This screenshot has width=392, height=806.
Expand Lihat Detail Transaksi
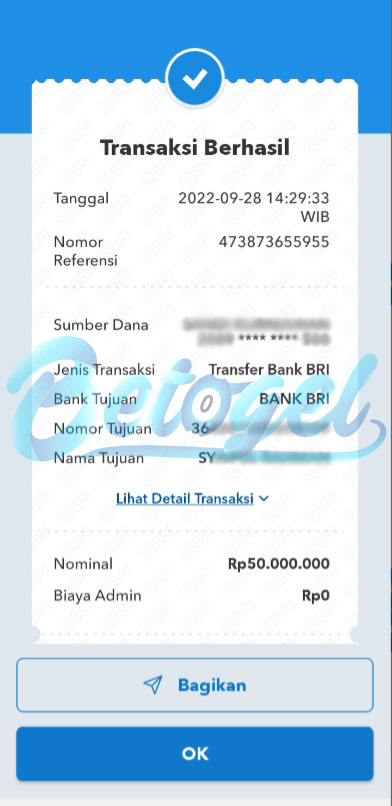click(193, 498)
